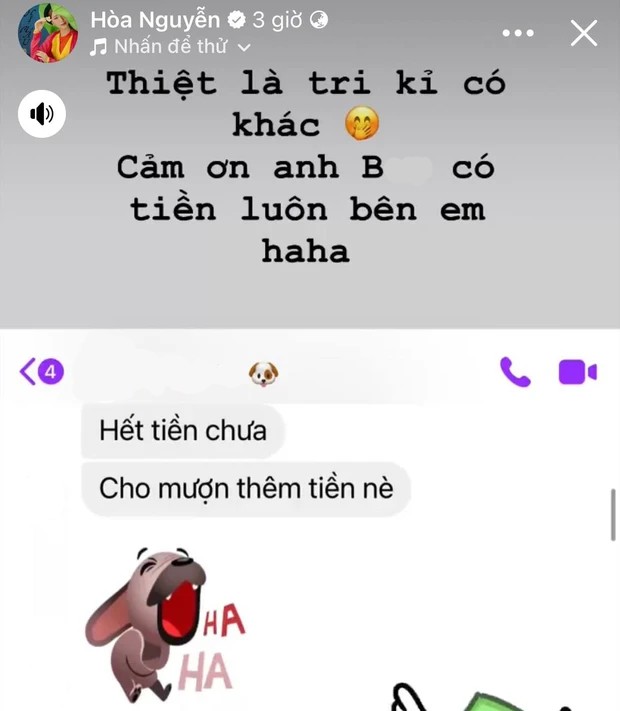620x711 pixels.
Task: Toggle the story sound speaker button
Action: click(x=42, y=113)
